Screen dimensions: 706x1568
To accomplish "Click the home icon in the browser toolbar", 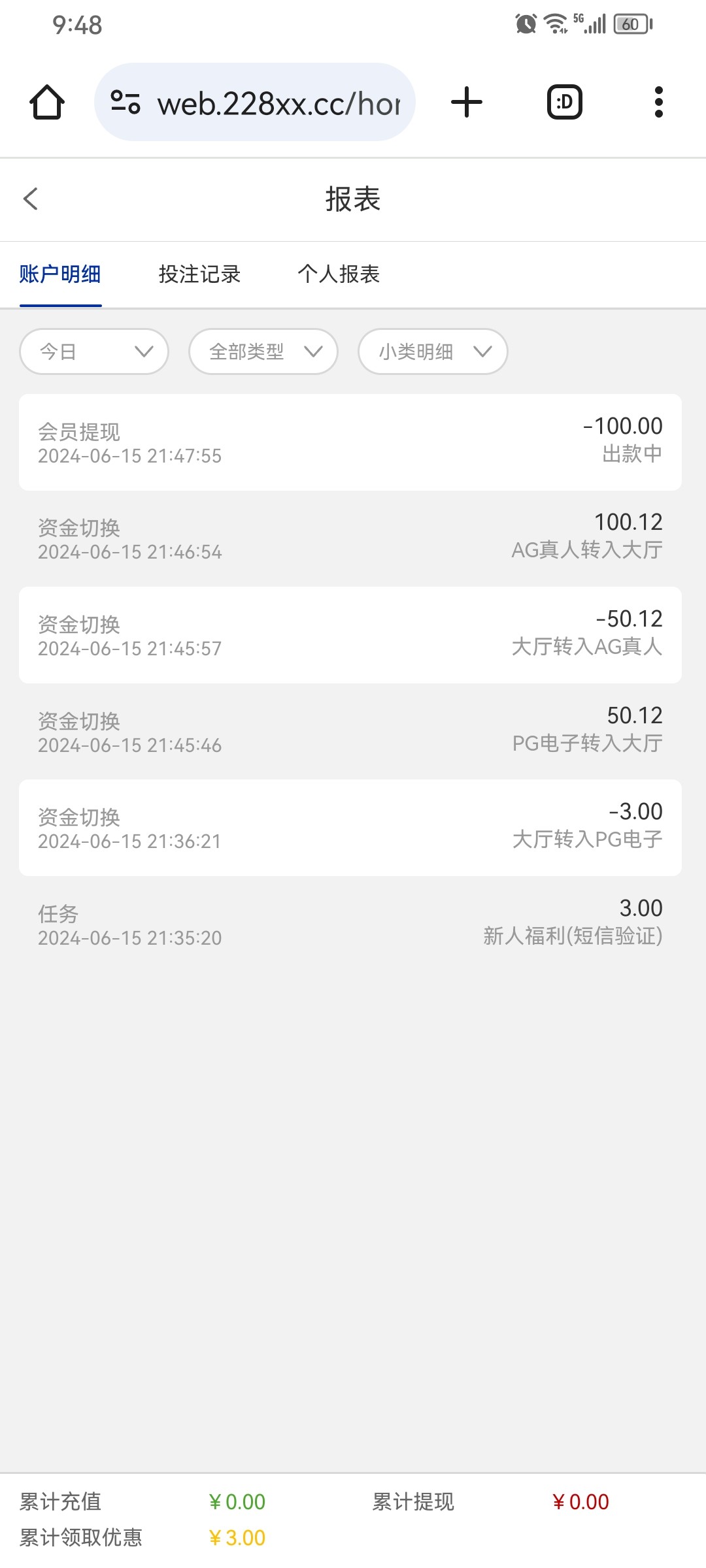I will [x=48, y=101].
